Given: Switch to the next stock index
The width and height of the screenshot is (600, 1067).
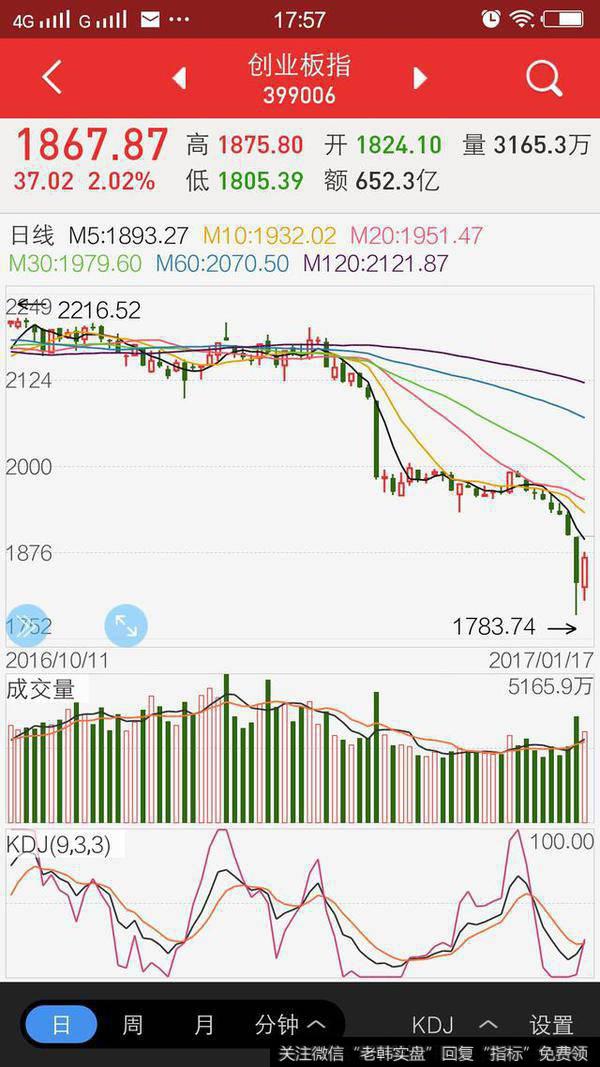Looking at the screenshot, I should click(x=420, y=78).
